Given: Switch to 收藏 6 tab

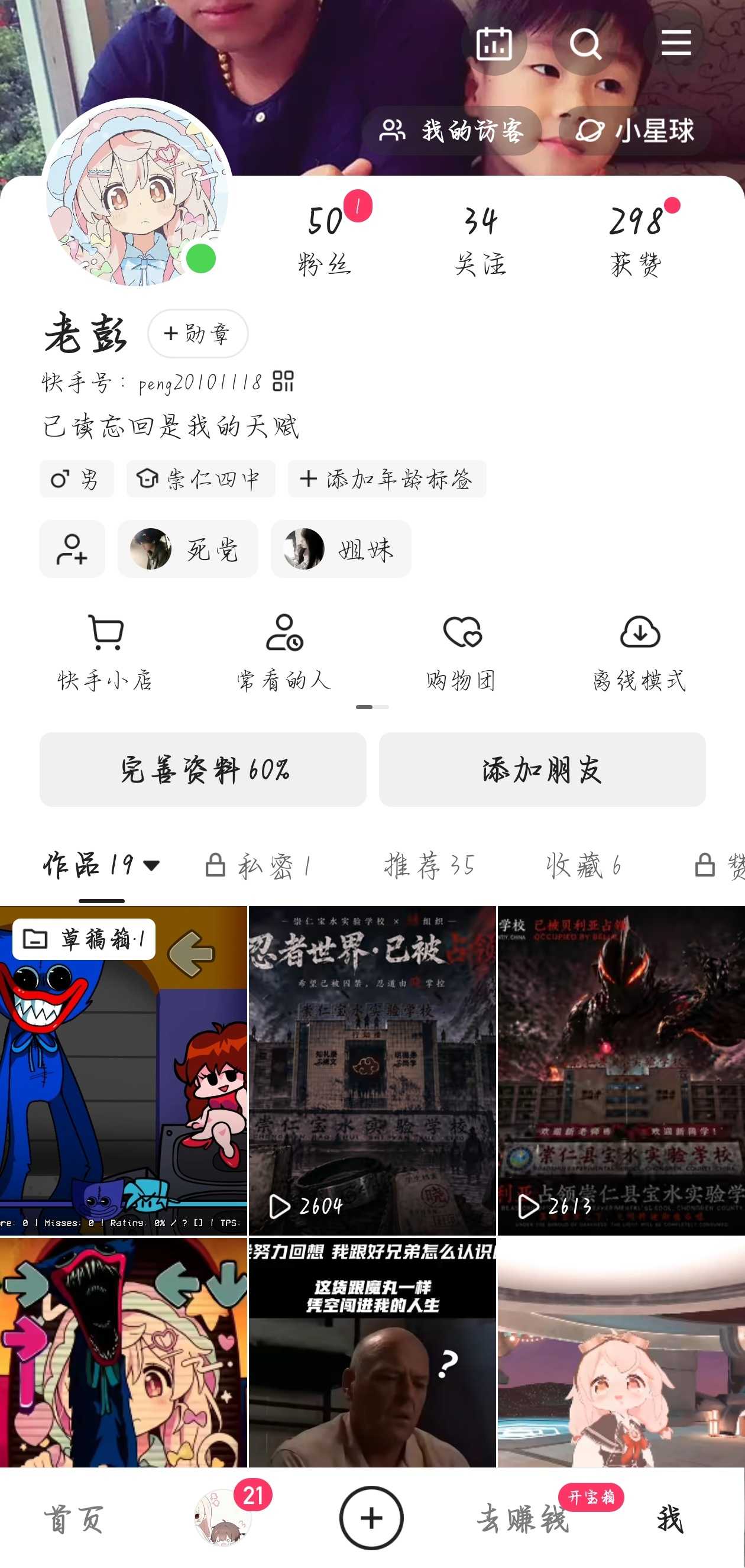Looking at the screenshot, I should pos(583,865).
